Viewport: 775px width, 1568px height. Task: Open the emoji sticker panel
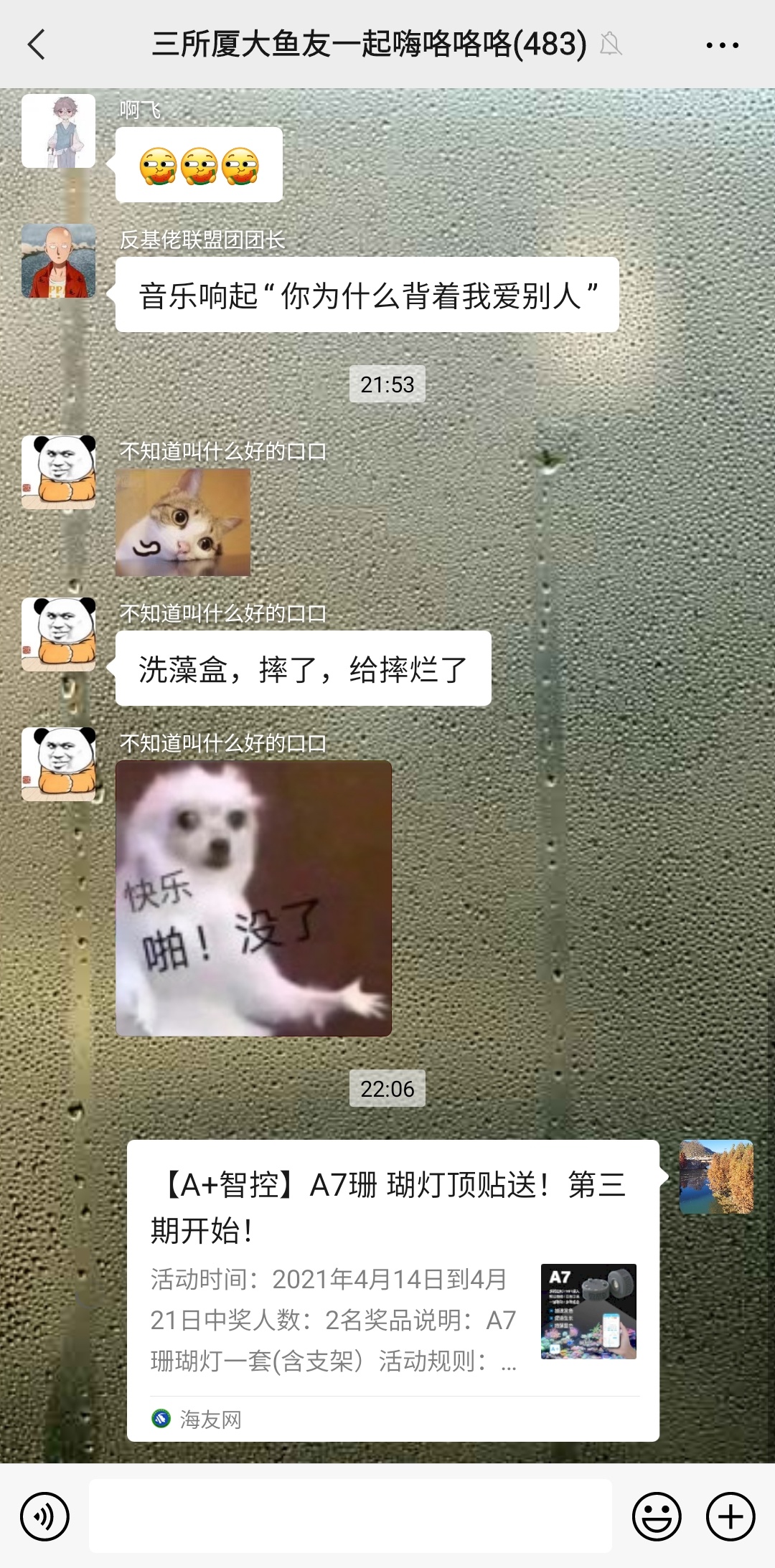tap(656, 1516)
